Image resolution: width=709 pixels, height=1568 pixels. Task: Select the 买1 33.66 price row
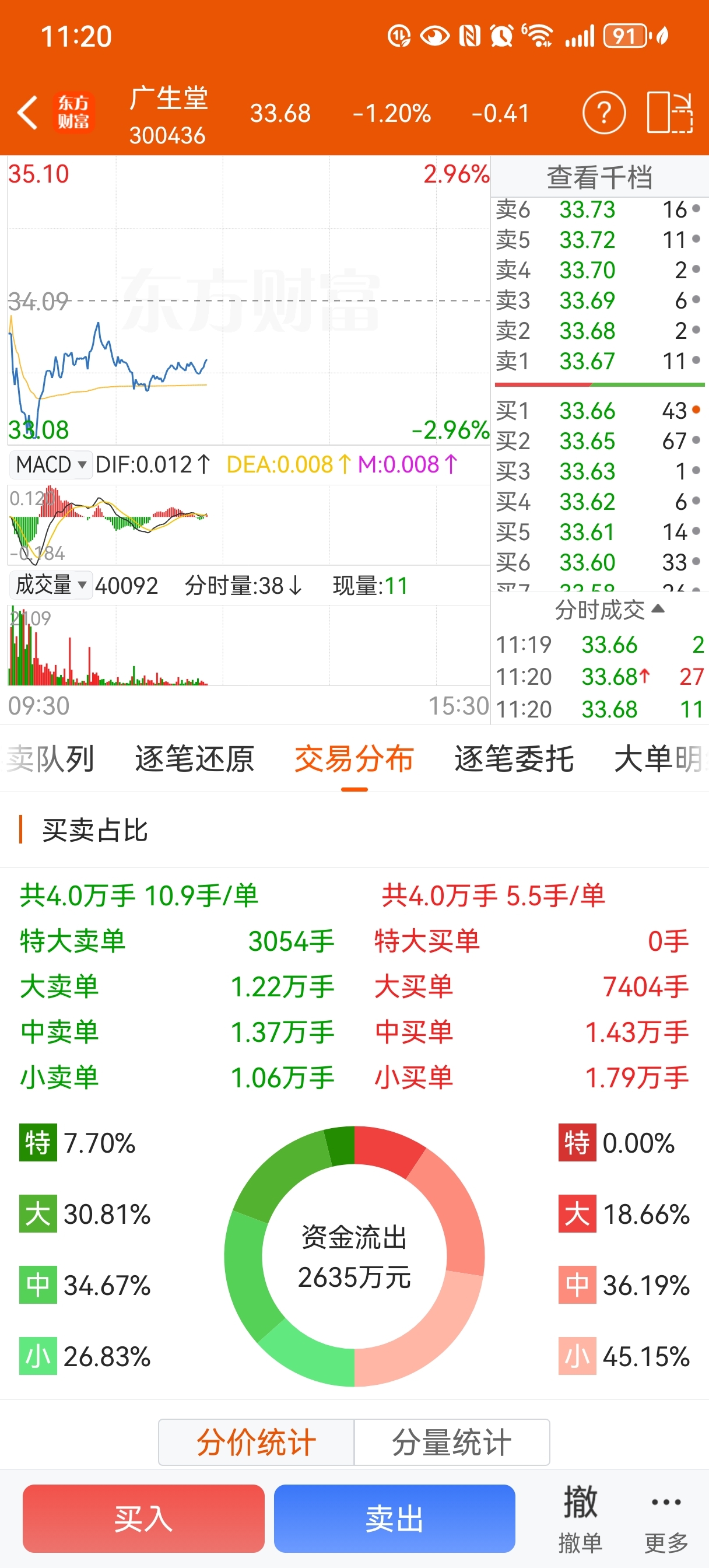tap(599, 411)
